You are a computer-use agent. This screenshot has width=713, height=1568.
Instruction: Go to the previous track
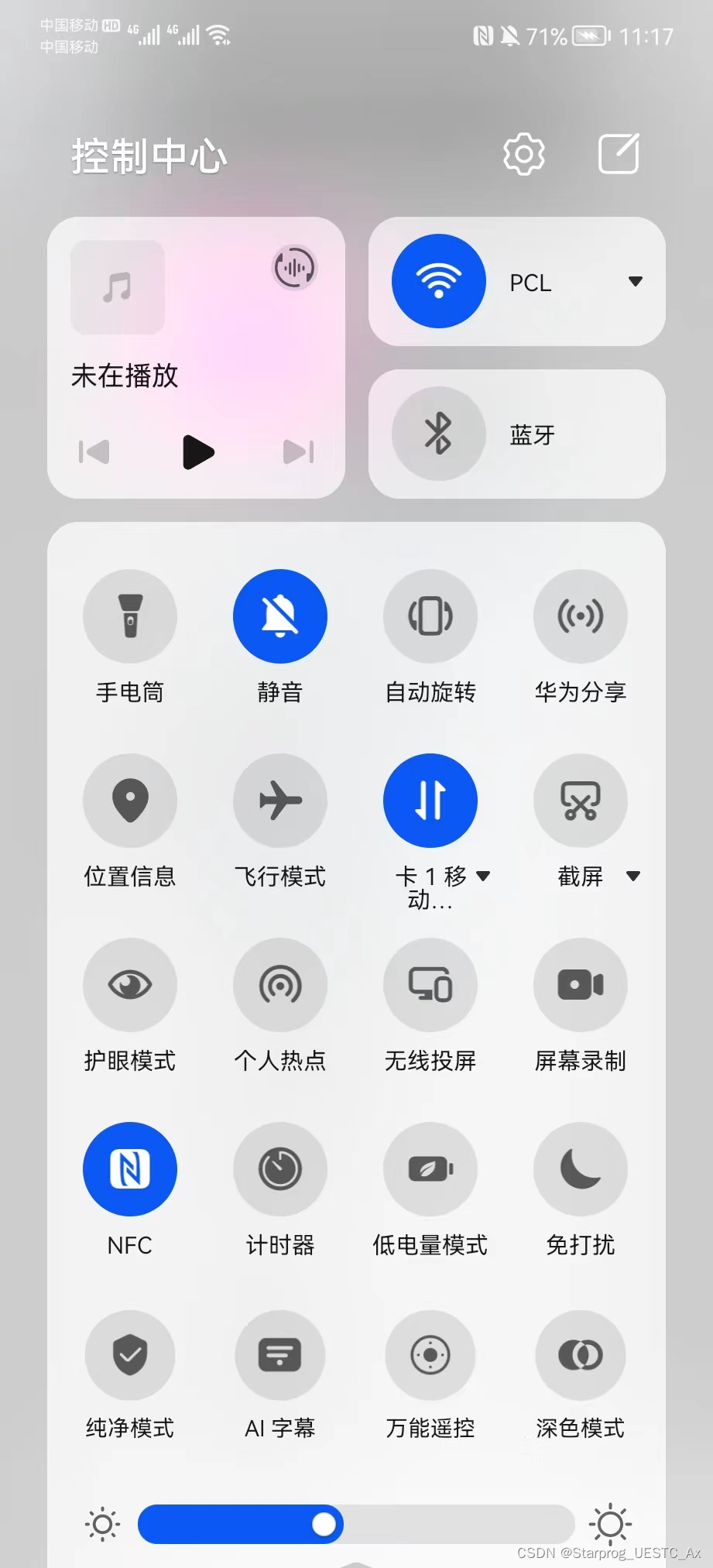point(94,451)
